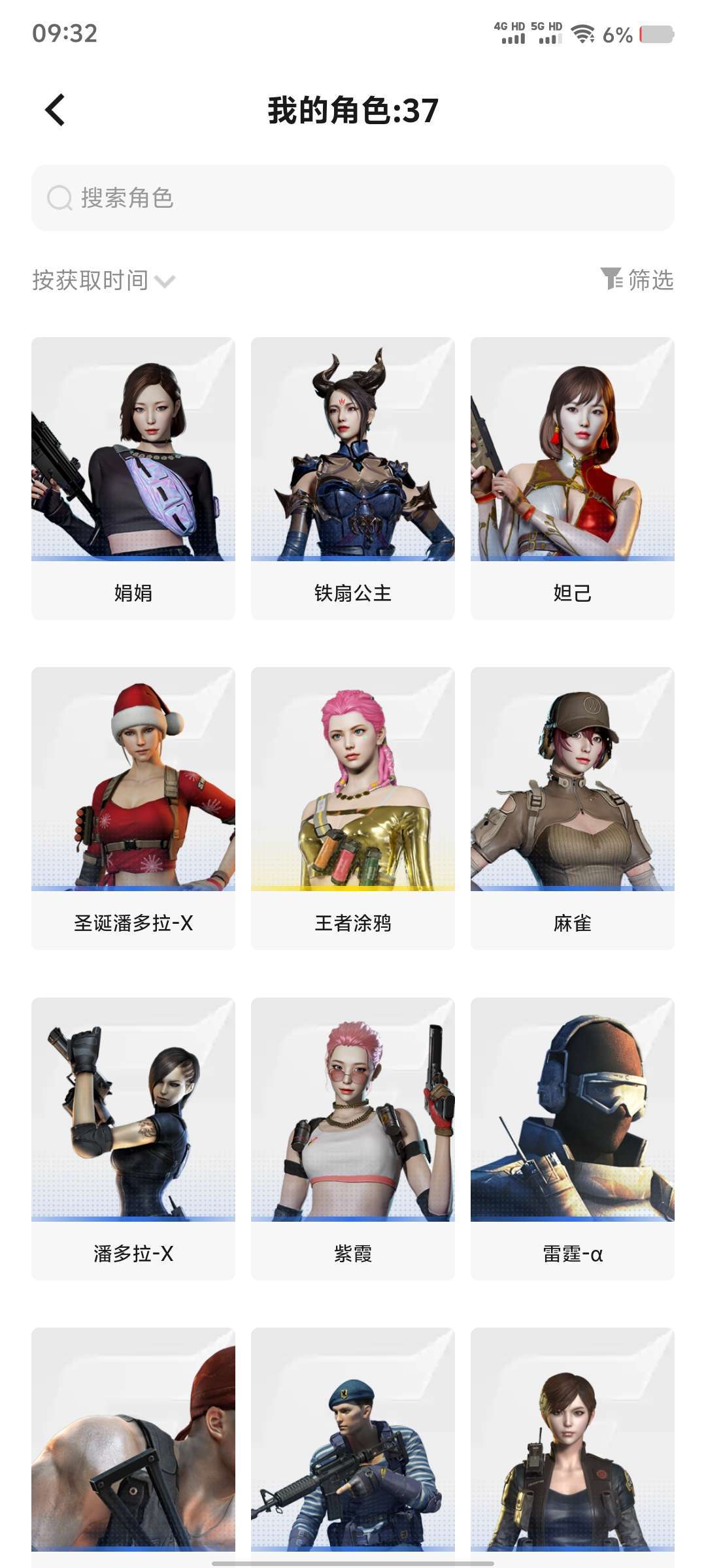Select the 铁扇公主 character card
Screen dimensions: 706x1568
click(353, 477)
